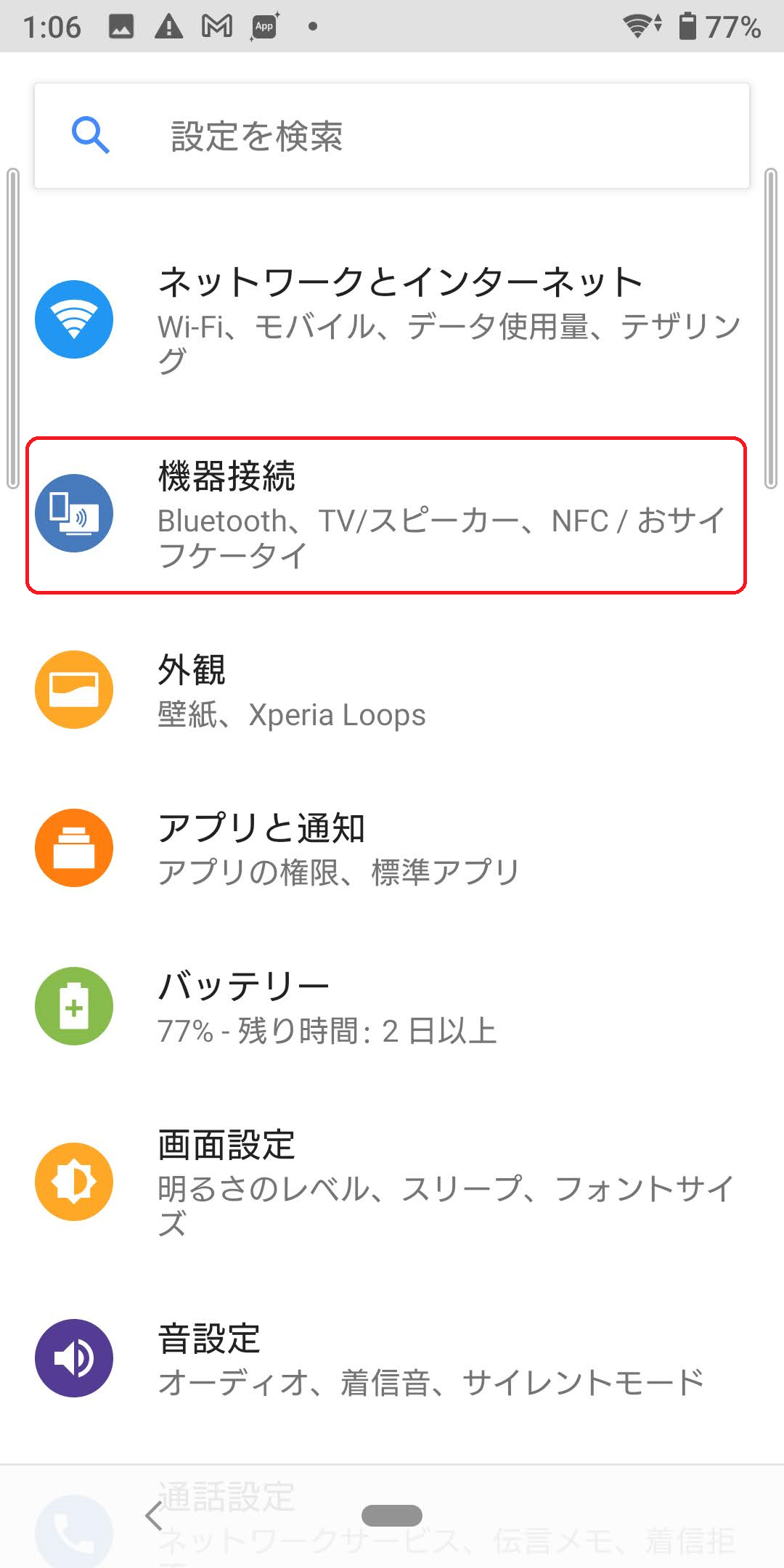The height and width of the screenshot is (1568, 784).
Task: Tap the system back arrow
Action: pyautogui.click(x=154, y=1516)
